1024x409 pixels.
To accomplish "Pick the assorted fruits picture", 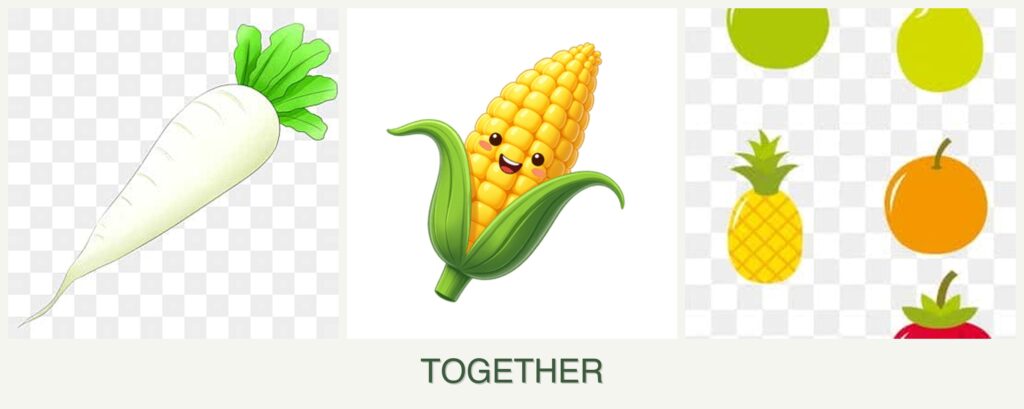I will tap(850, 173).
